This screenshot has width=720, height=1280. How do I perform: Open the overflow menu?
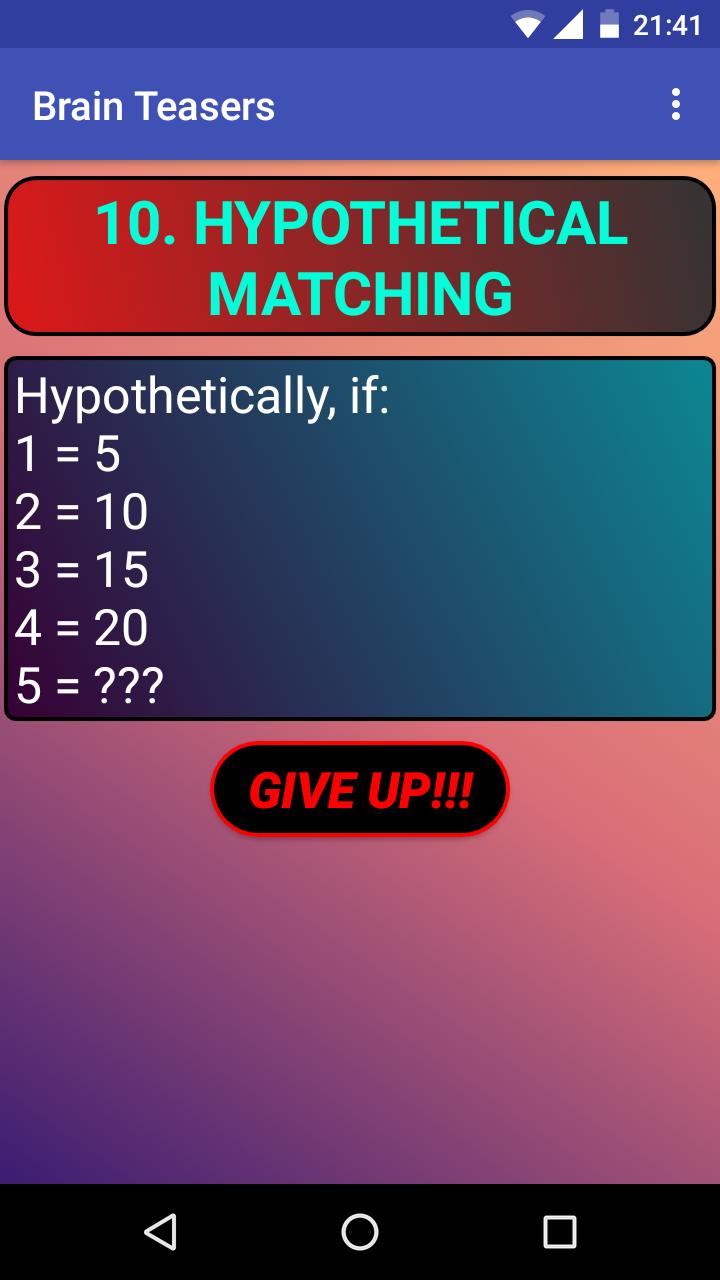(676, 105)
